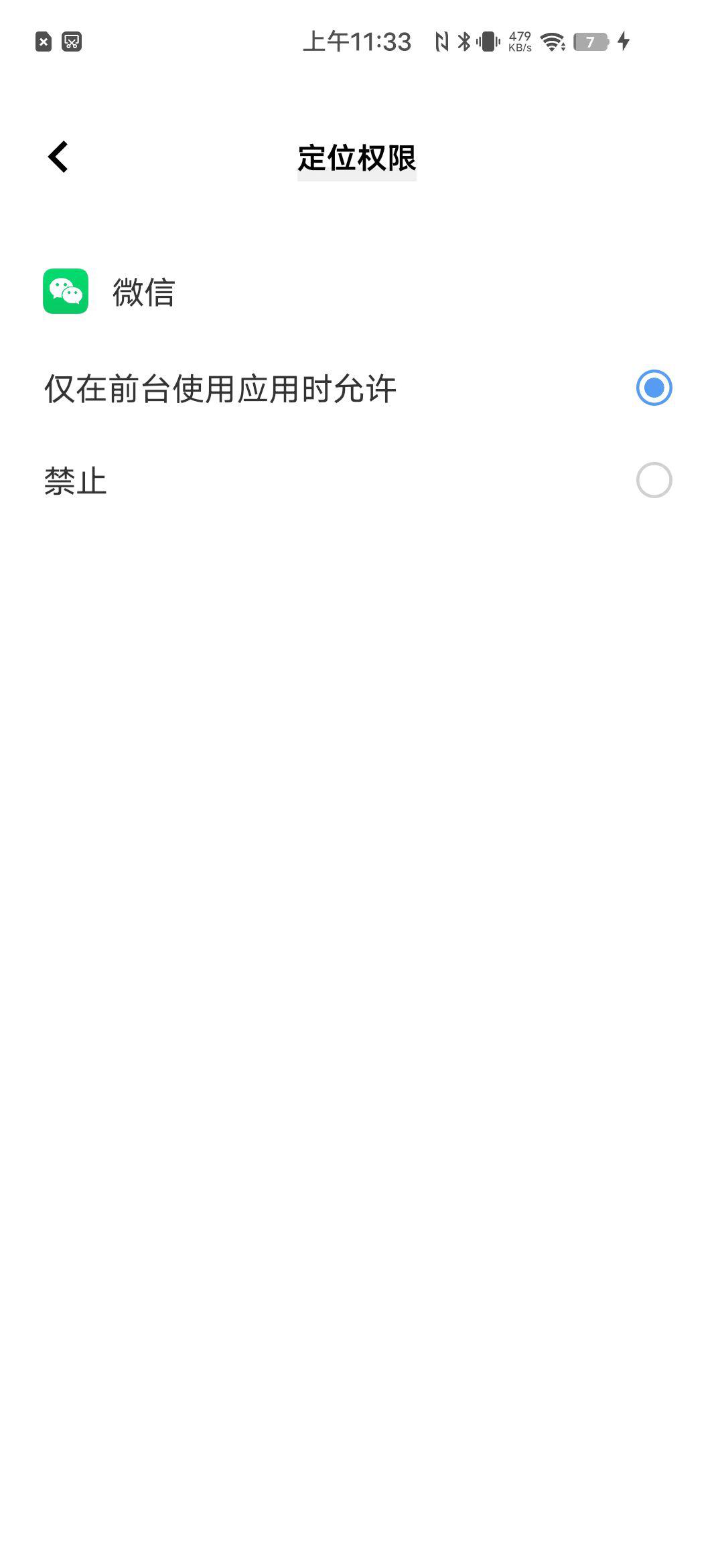Viewport: 718px width, 1568px height.
Task: Go back from the 定位权限 page
Action: (58, 157)
